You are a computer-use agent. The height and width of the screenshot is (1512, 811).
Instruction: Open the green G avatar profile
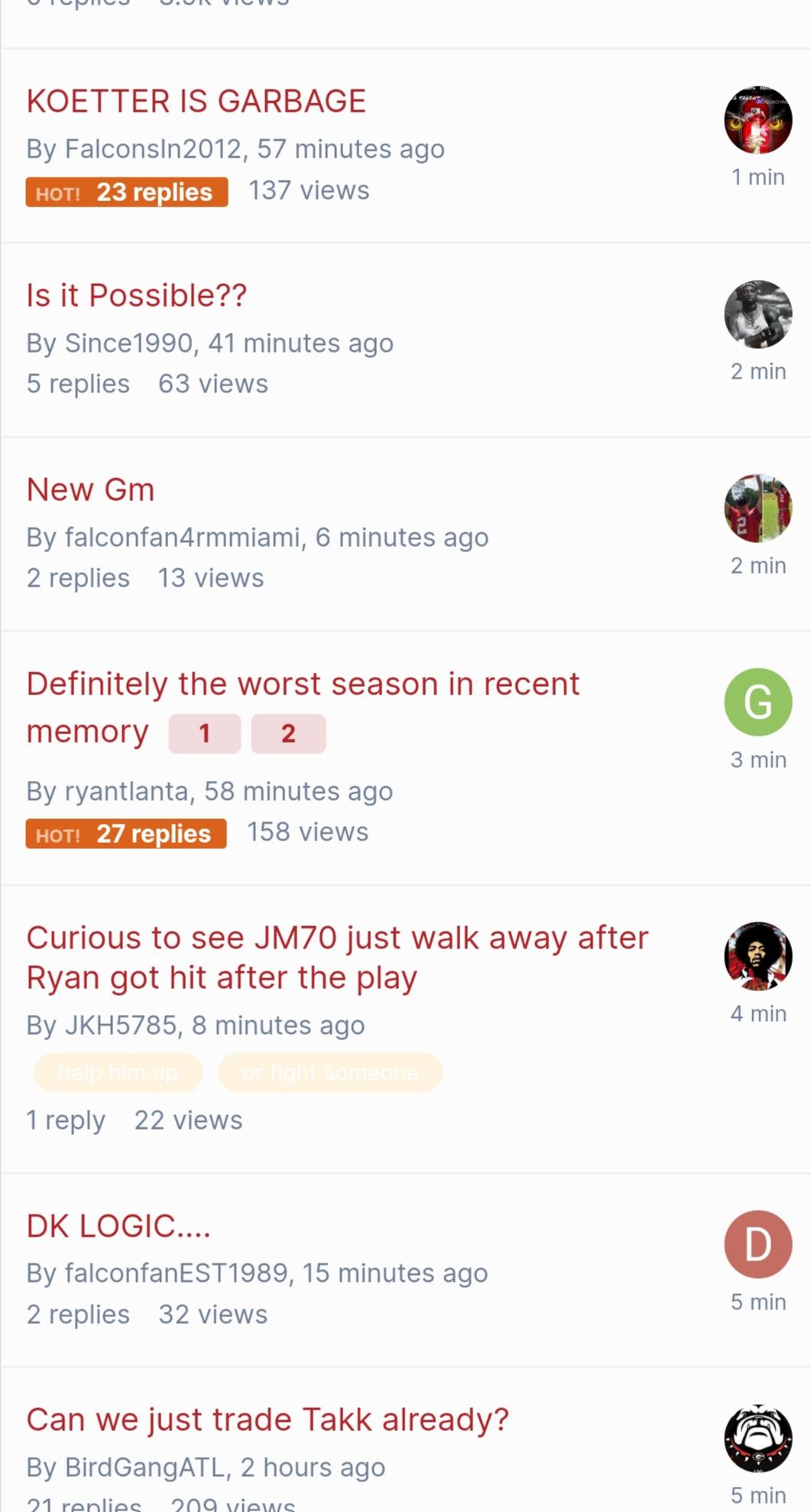click(x=757, y=702)
